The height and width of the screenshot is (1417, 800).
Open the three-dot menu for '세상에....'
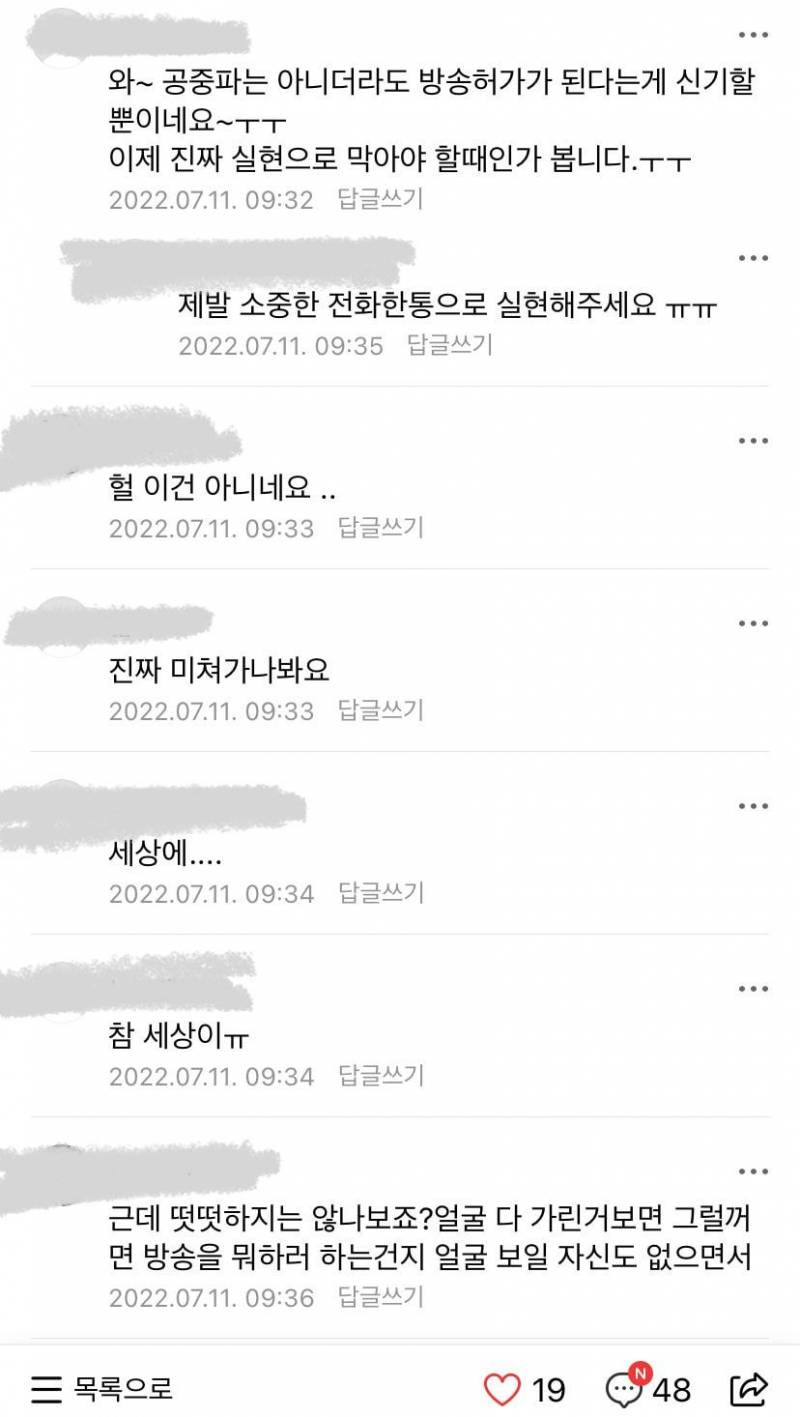752,806
